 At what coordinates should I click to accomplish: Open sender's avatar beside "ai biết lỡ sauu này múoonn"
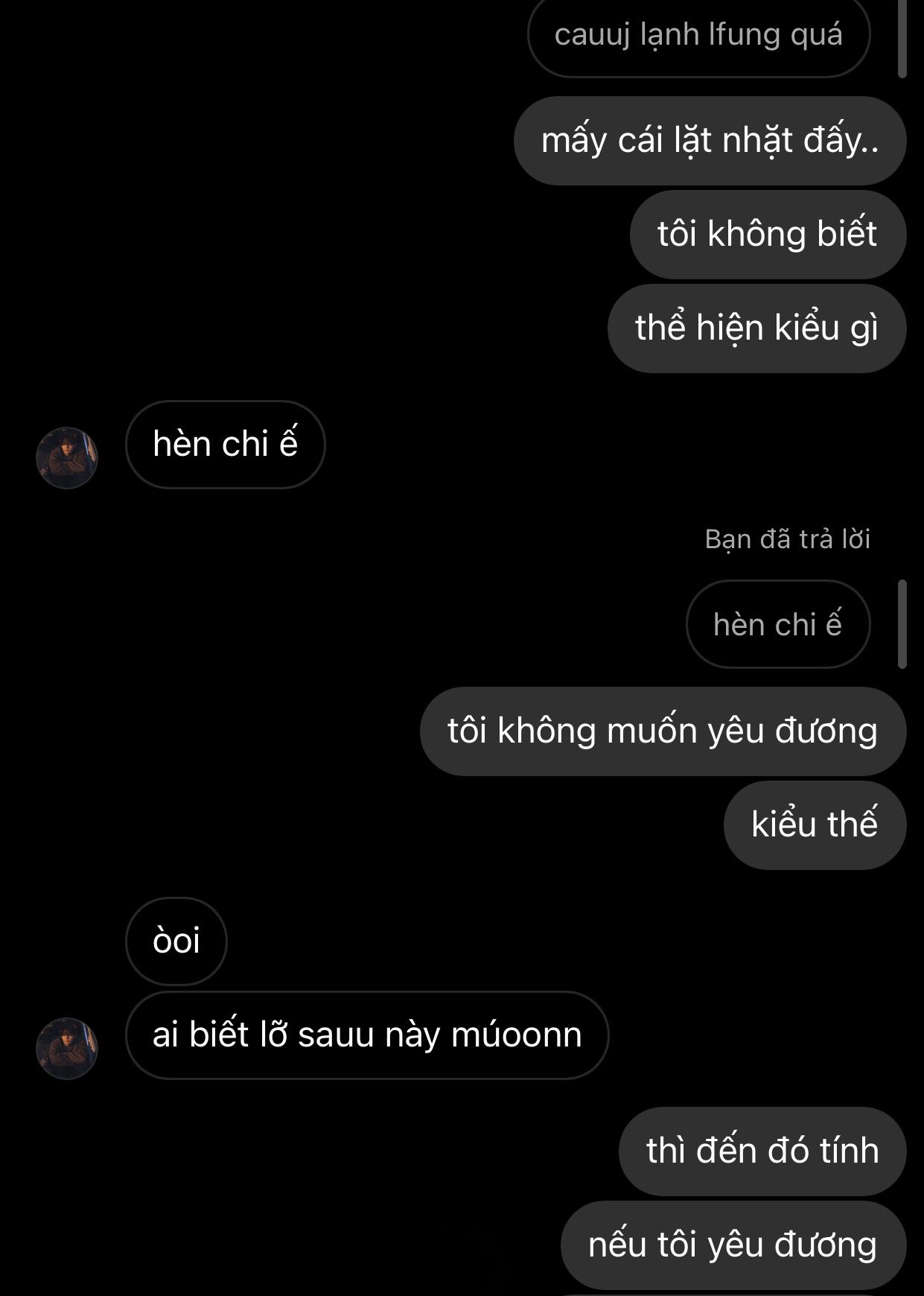point(67,1048)
